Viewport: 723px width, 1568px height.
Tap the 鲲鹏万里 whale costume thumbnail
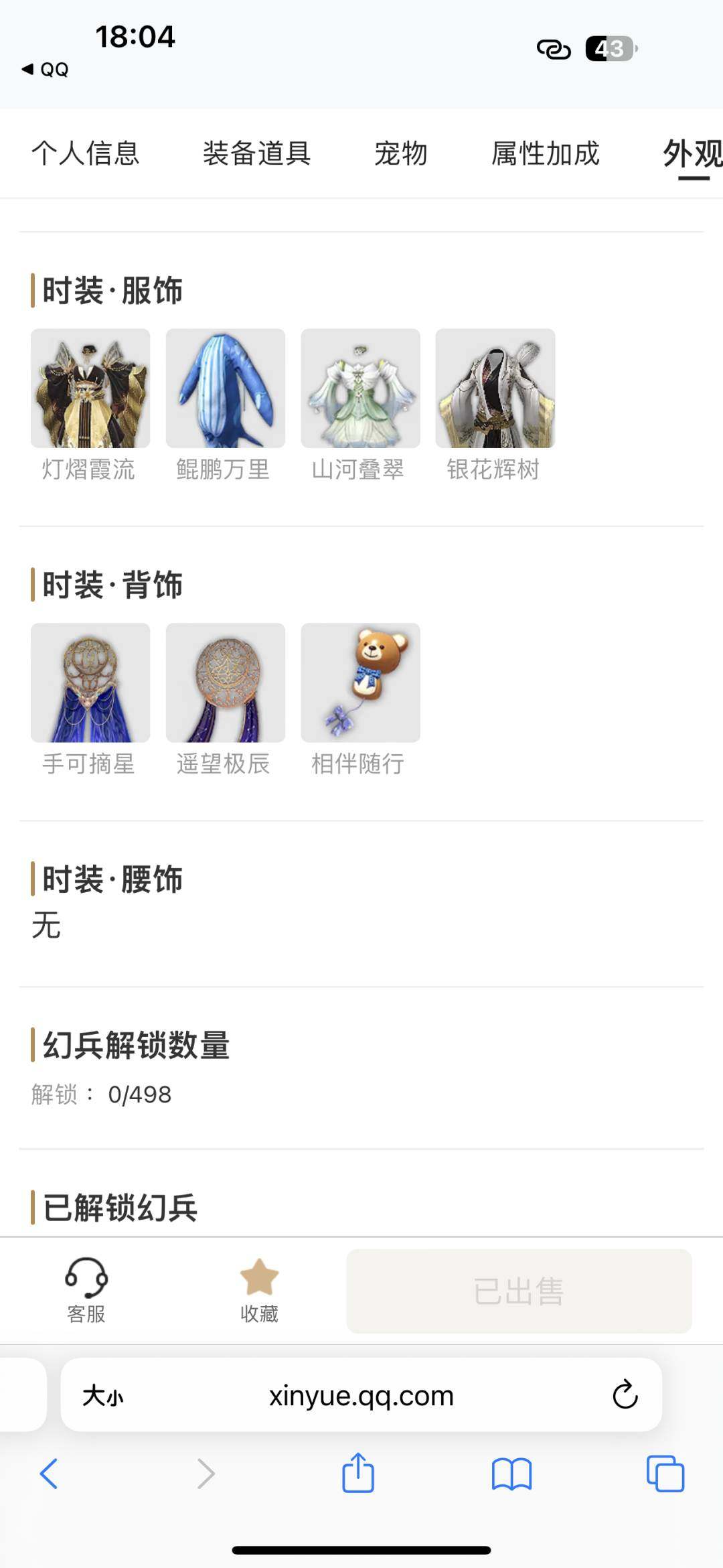click(x=225, y=387)
